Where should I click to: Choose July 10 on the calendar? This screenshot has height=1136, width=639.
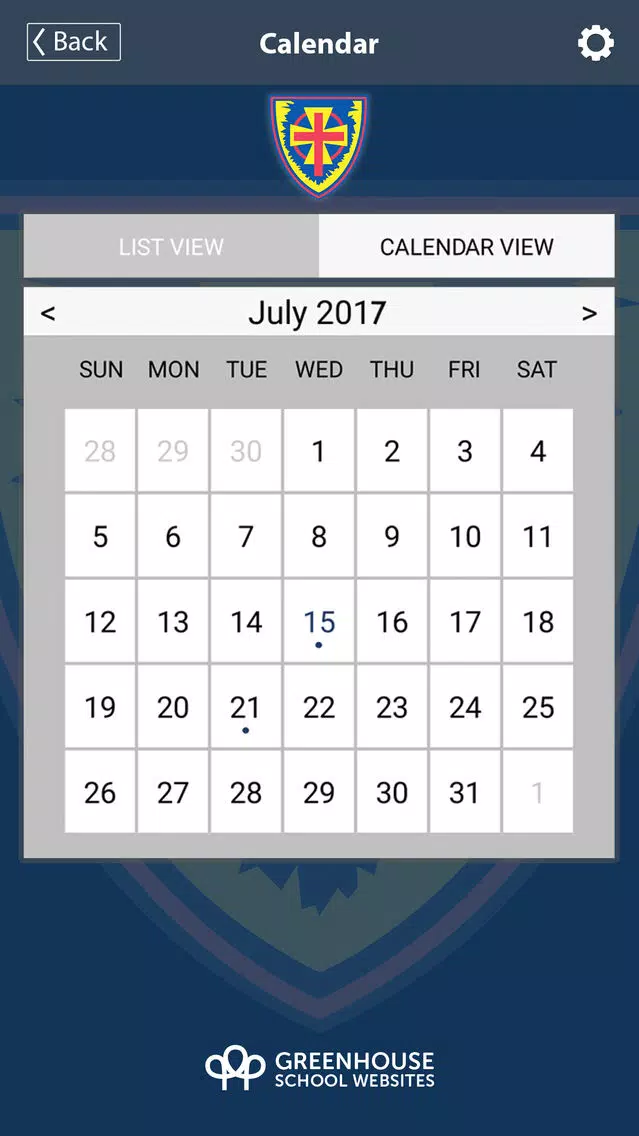pos(465,537)
